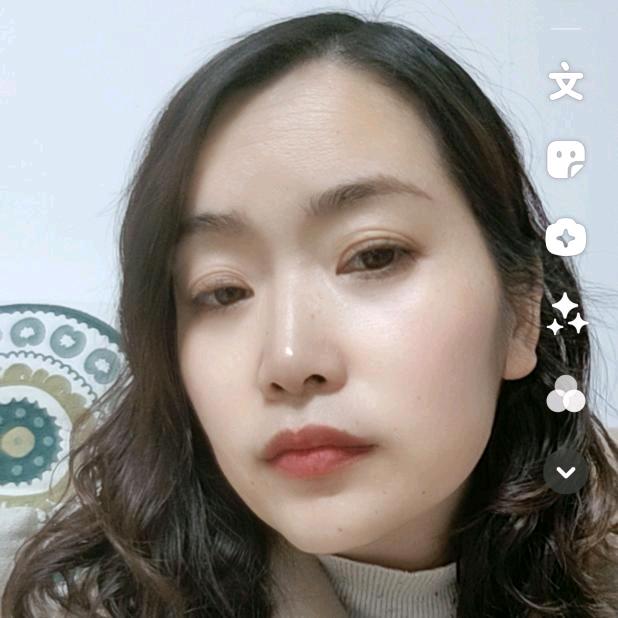Open the filters circles icon
The width and height of the screenshot is (618, 618).
coord(566,394)
